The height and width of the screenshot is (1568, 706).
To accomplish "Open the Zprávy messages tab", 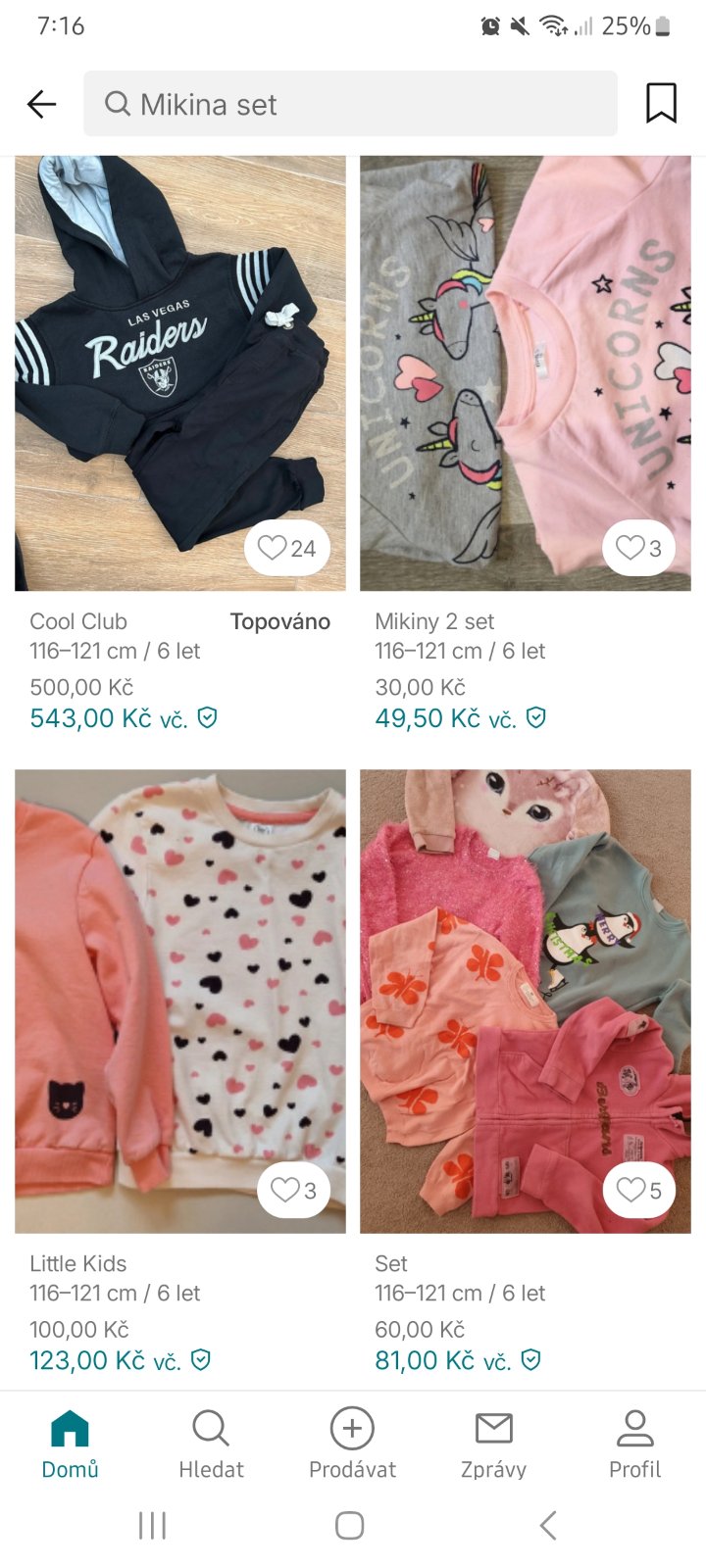I will 493,1443.
